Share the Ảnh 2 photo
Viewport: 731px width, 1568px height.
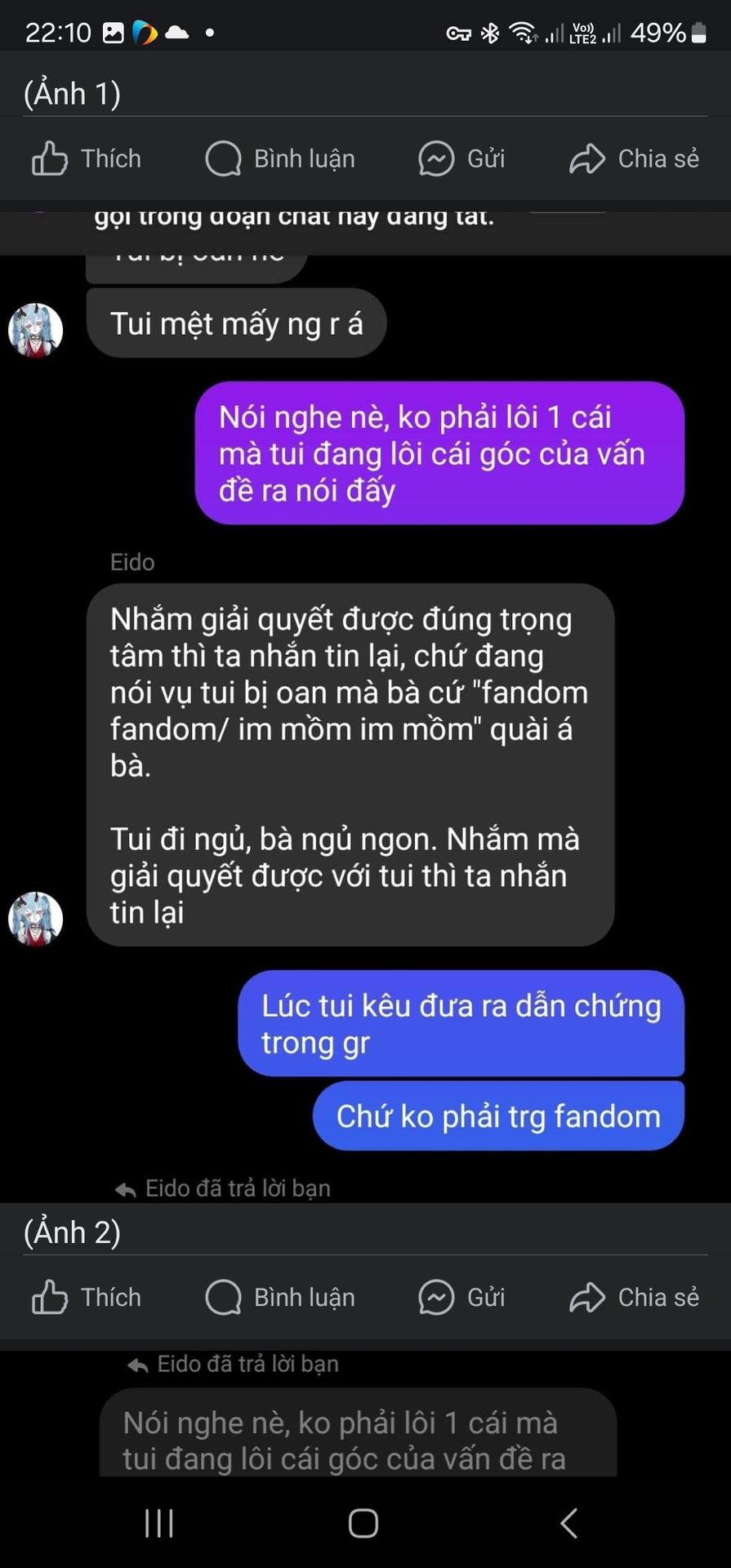[x=634, y=1297]
